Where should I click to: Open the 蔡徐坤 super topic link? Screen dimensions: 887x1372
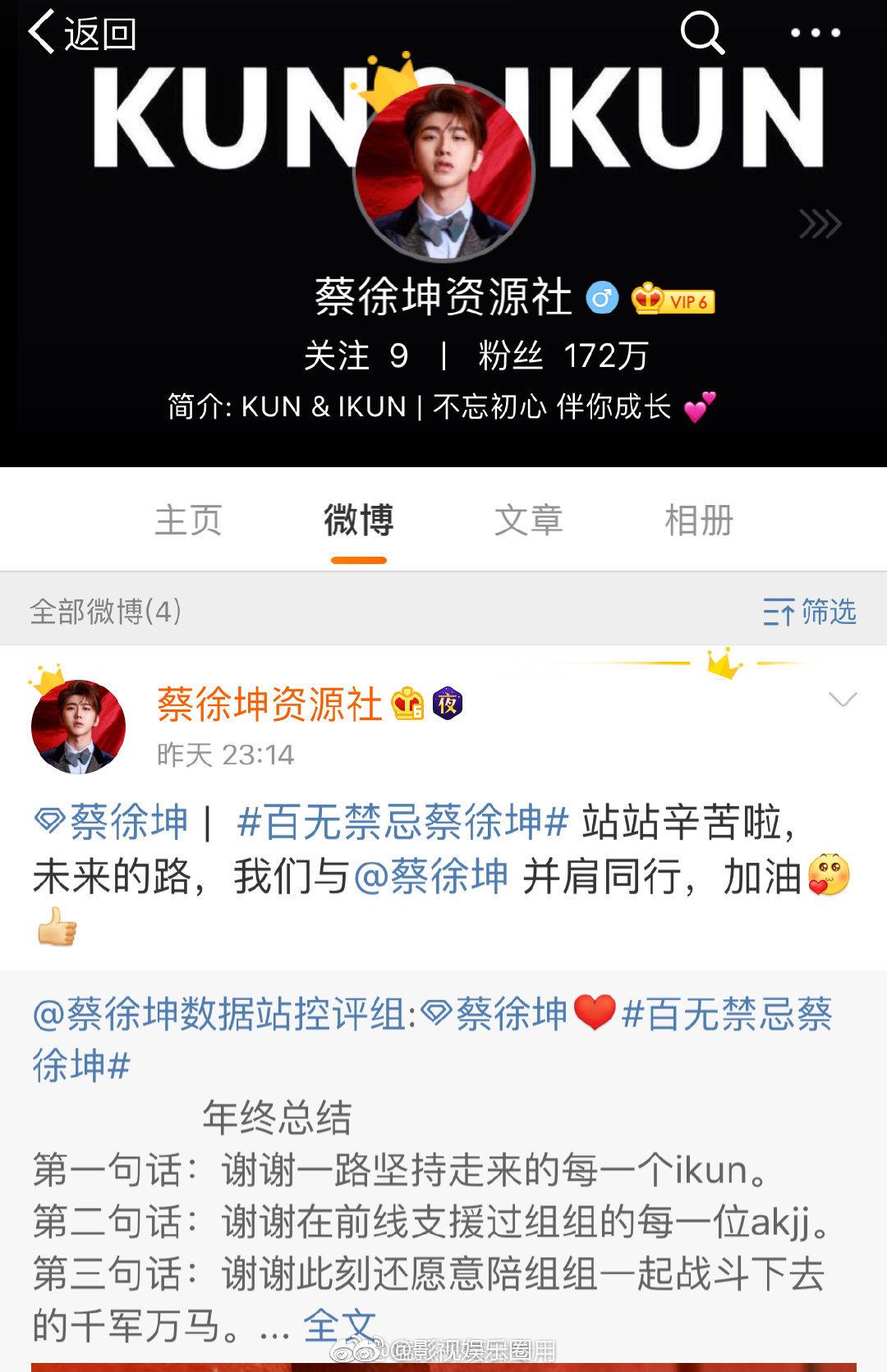(x=113, y=822)
